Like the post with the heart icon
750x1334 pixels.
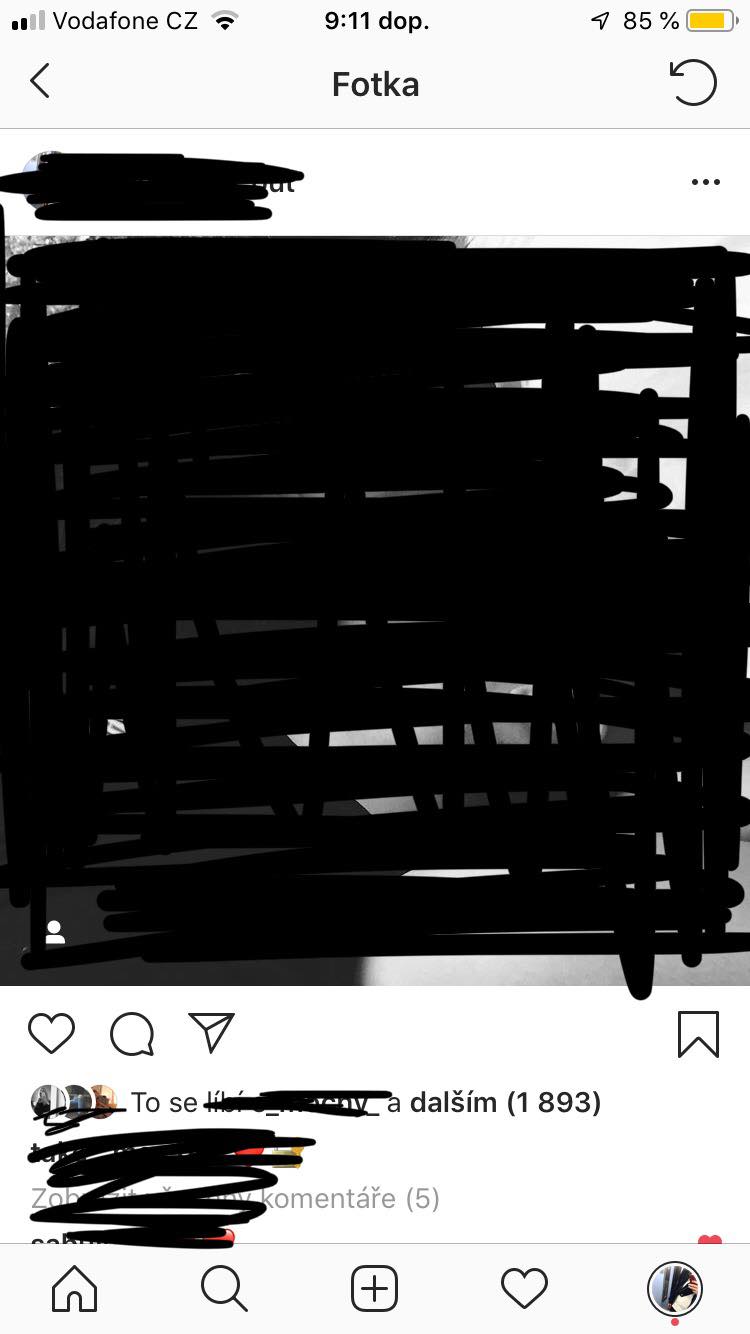[x=51, y=1033]
